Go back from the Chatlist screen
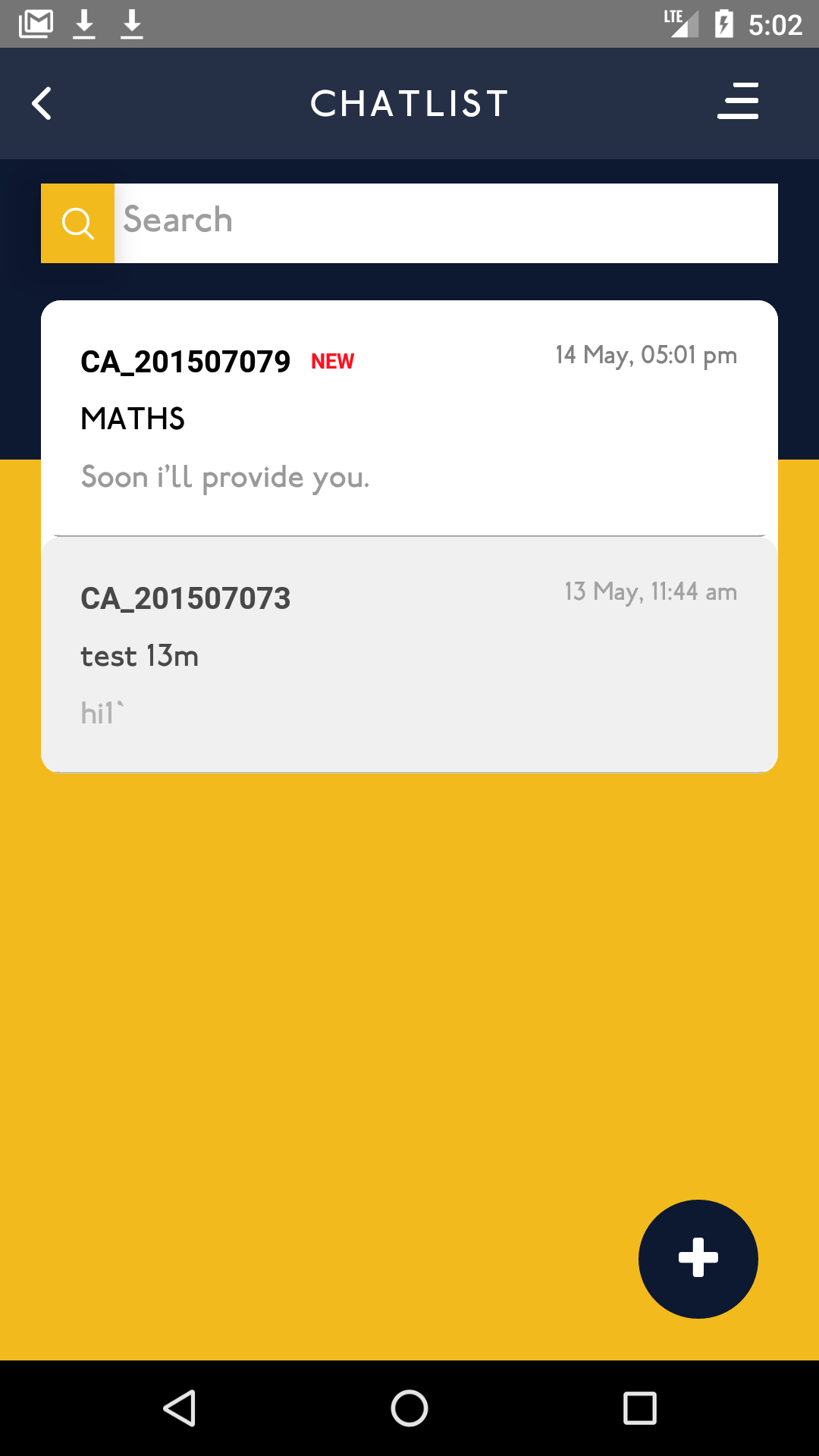 coord(42,104)
